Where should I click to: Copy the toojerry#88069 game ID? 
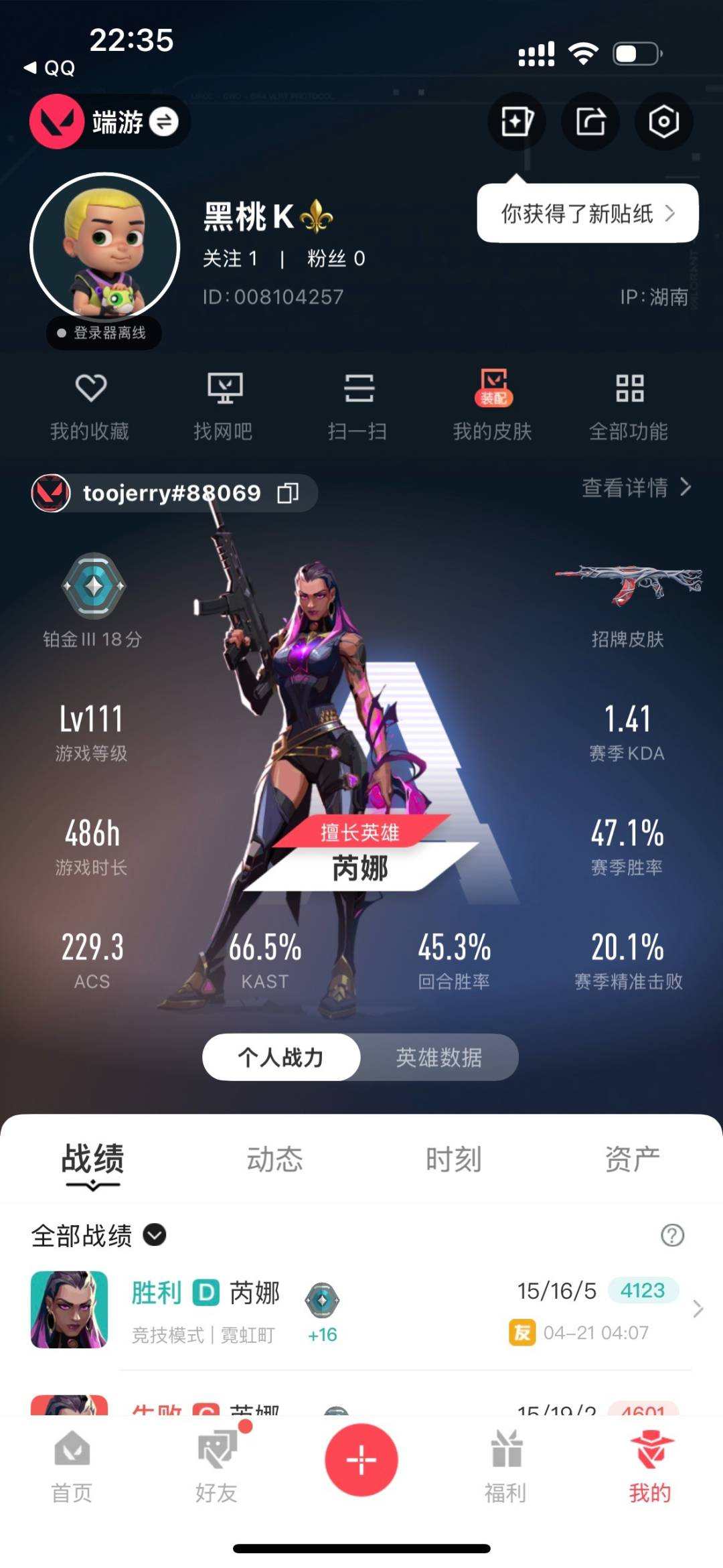click(x=288, y=492)
